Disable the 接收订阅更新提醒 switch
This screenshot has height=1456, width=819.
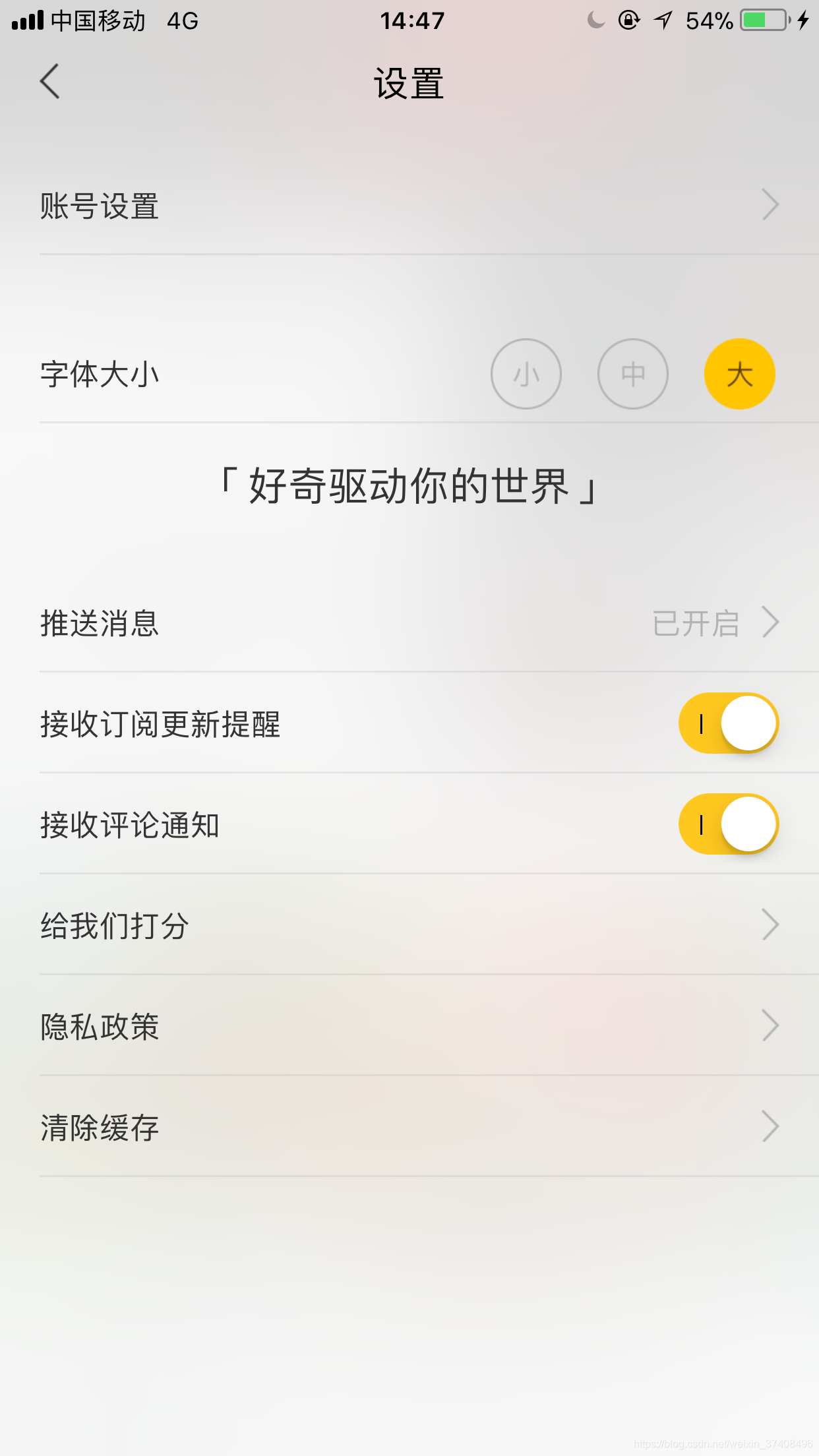pyautogui.click(x=728, y=723)
